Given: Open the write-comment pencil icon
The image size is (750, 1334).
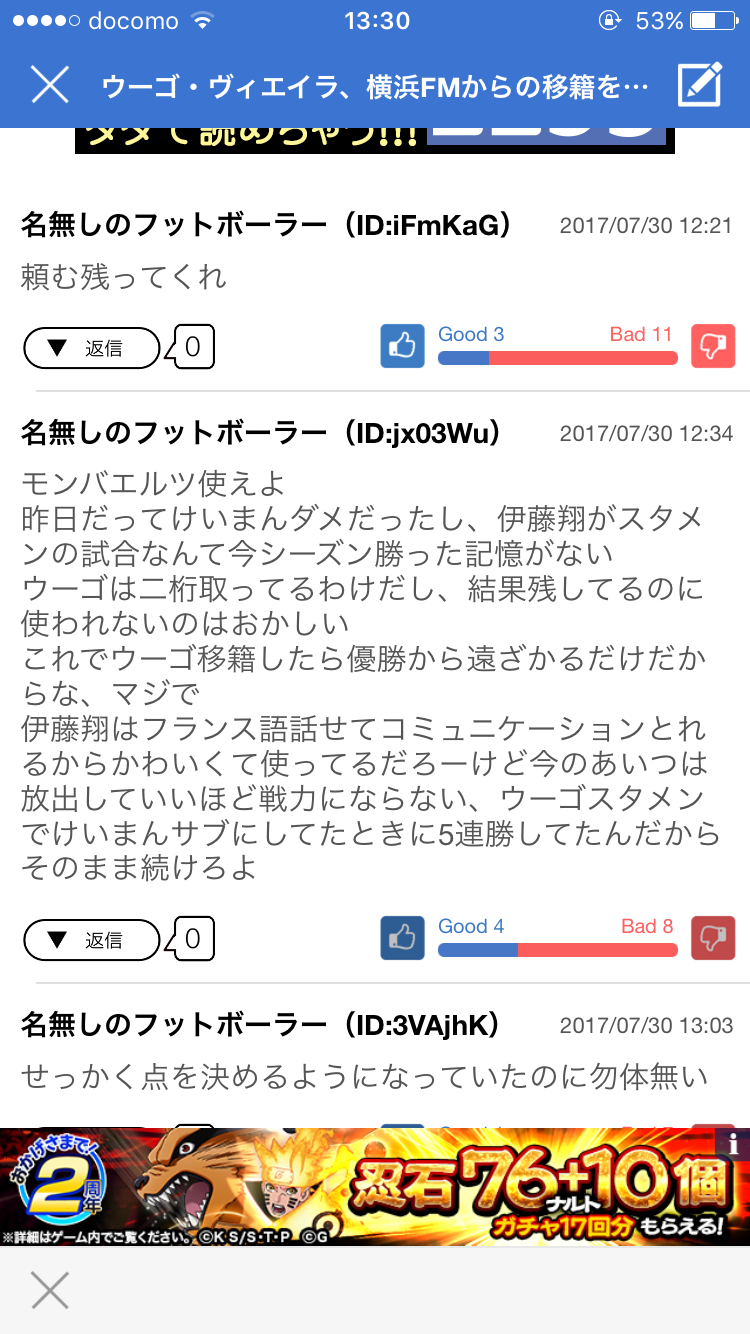Looking at the screenshot, I should point(699,85).
